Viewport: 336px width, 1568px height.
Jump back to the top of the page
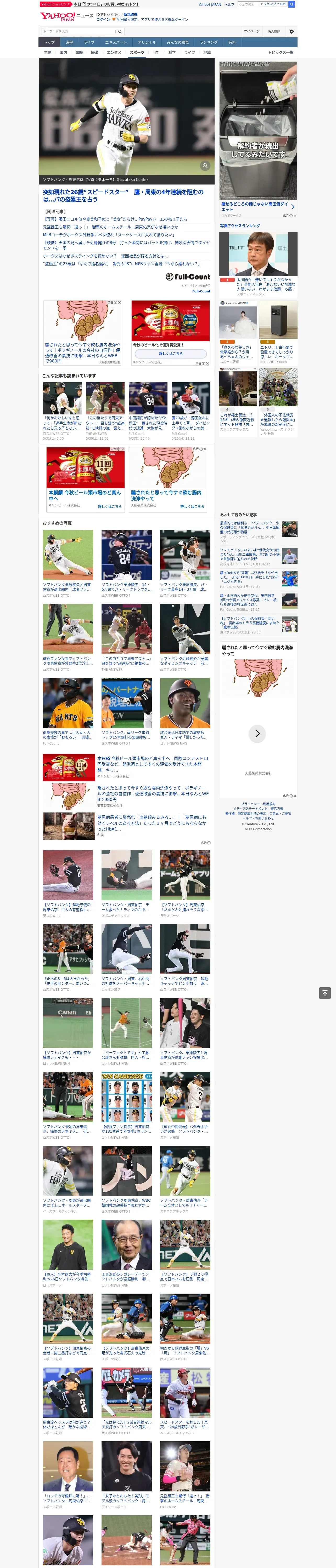[x=325, y=993]
